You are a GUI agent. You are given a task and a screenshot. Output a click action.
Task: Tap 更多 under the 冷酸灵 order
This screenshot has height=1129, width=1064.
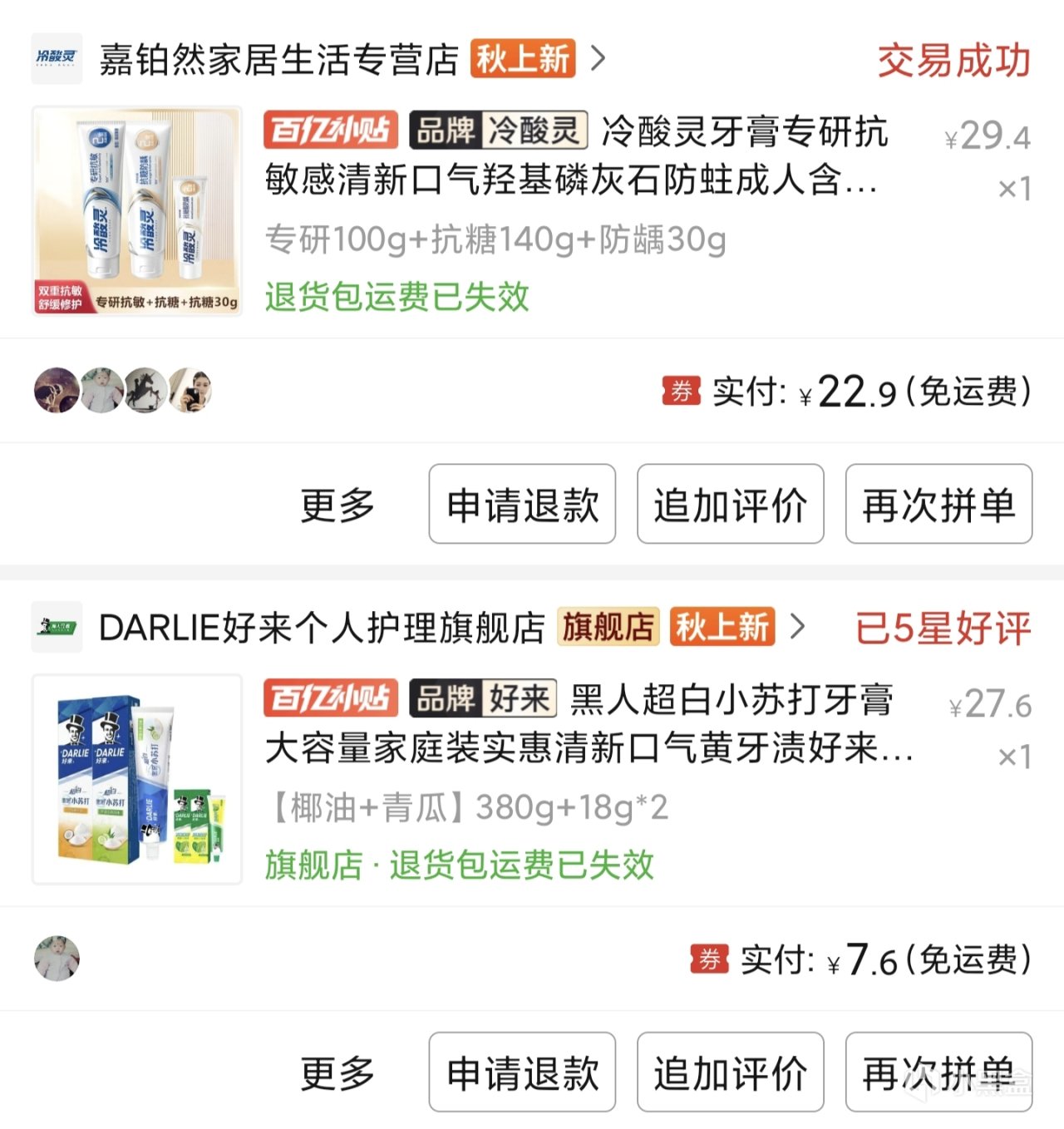coord(337,505)
